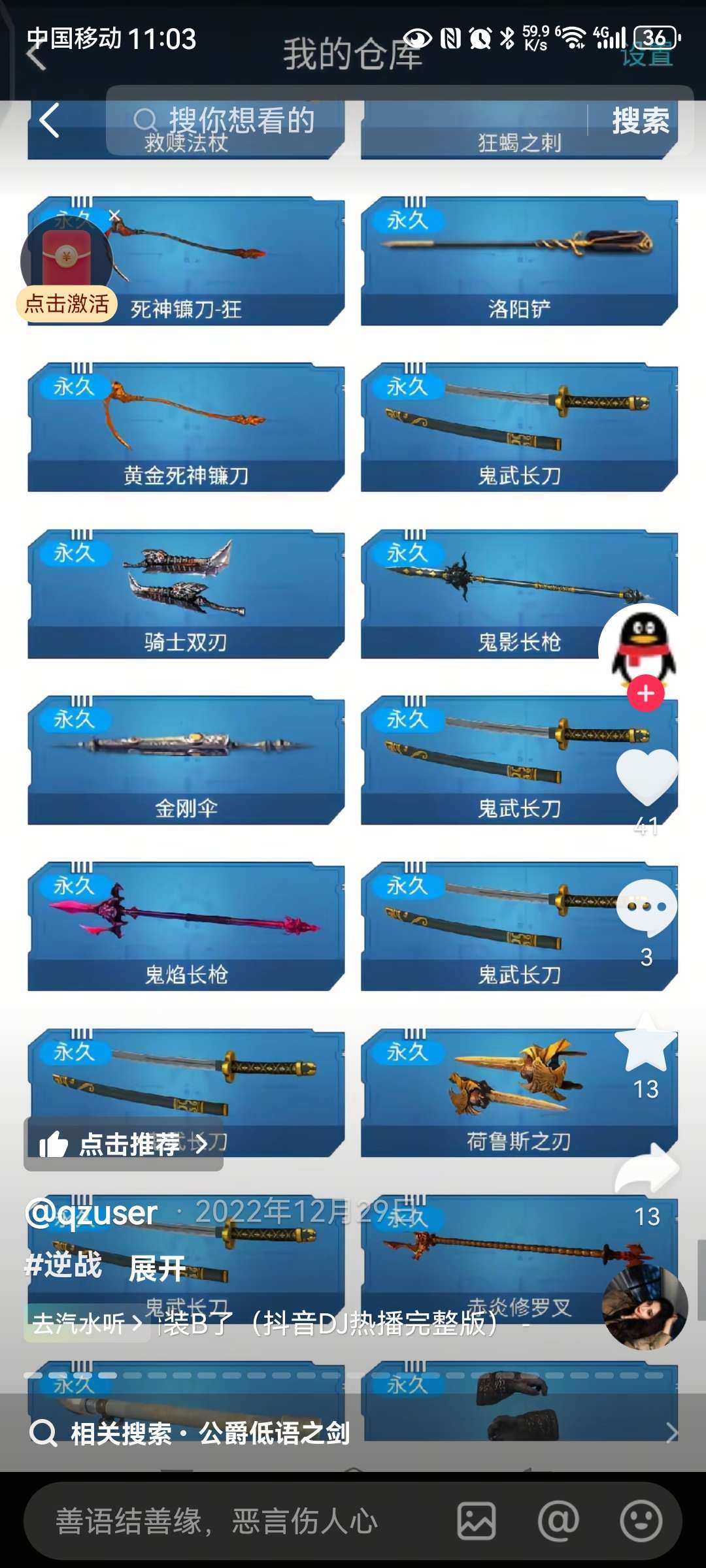Open the @qzuser profile link
This screenshot has height=1568, width=706.
click(x=92, y=1213)
